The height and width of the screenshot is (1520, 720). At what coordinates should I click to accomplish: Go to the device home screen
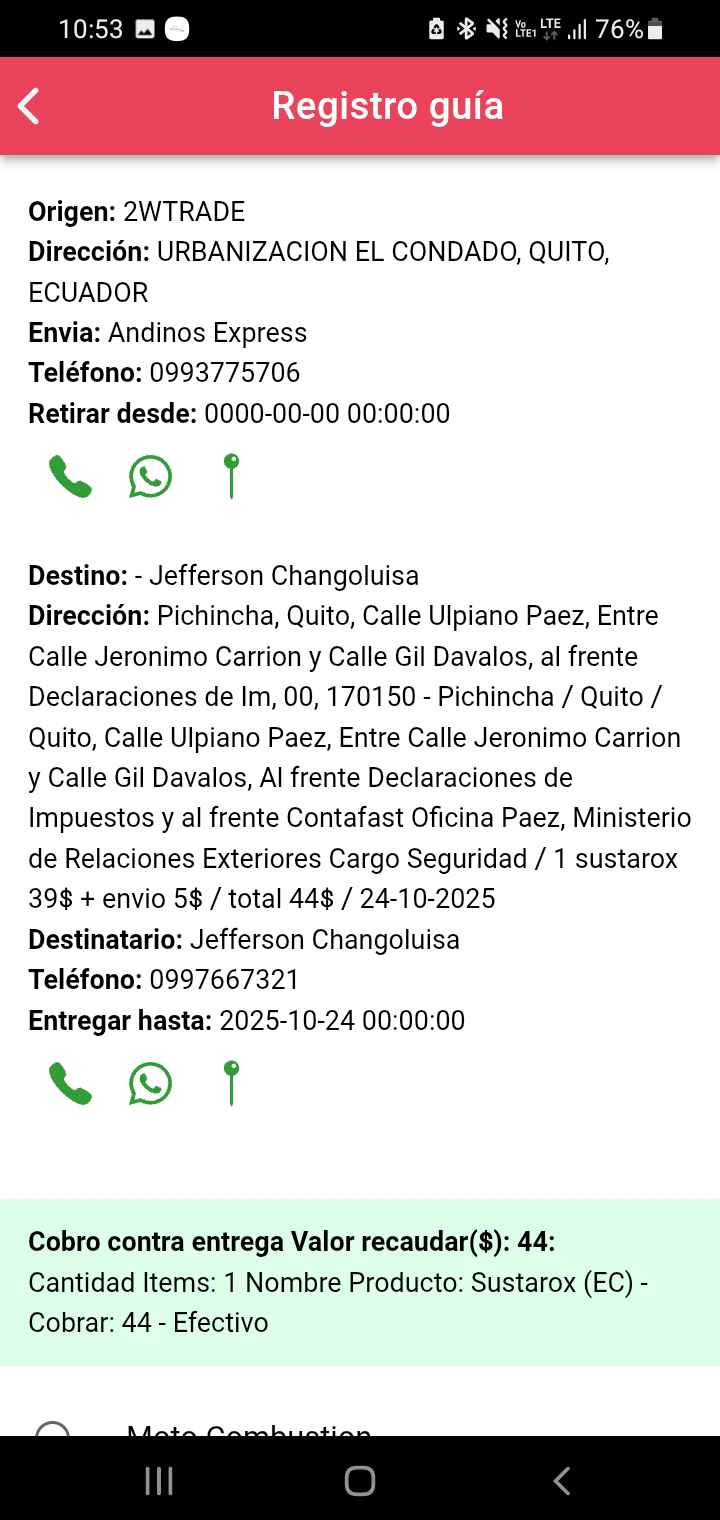[x=360, y=1481]
